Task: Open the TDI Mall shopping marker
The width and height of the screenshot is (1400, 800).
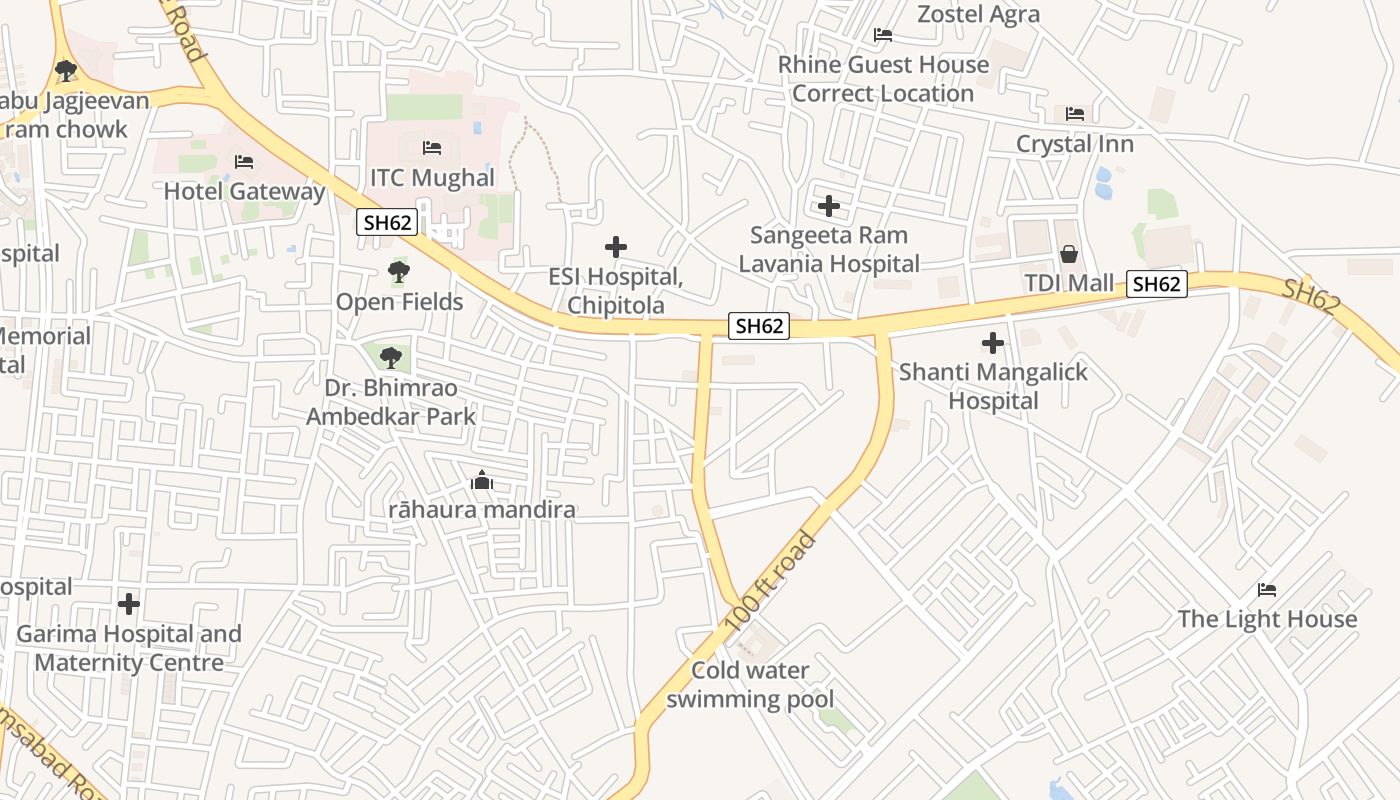Action: click(x=1069, y=254)
